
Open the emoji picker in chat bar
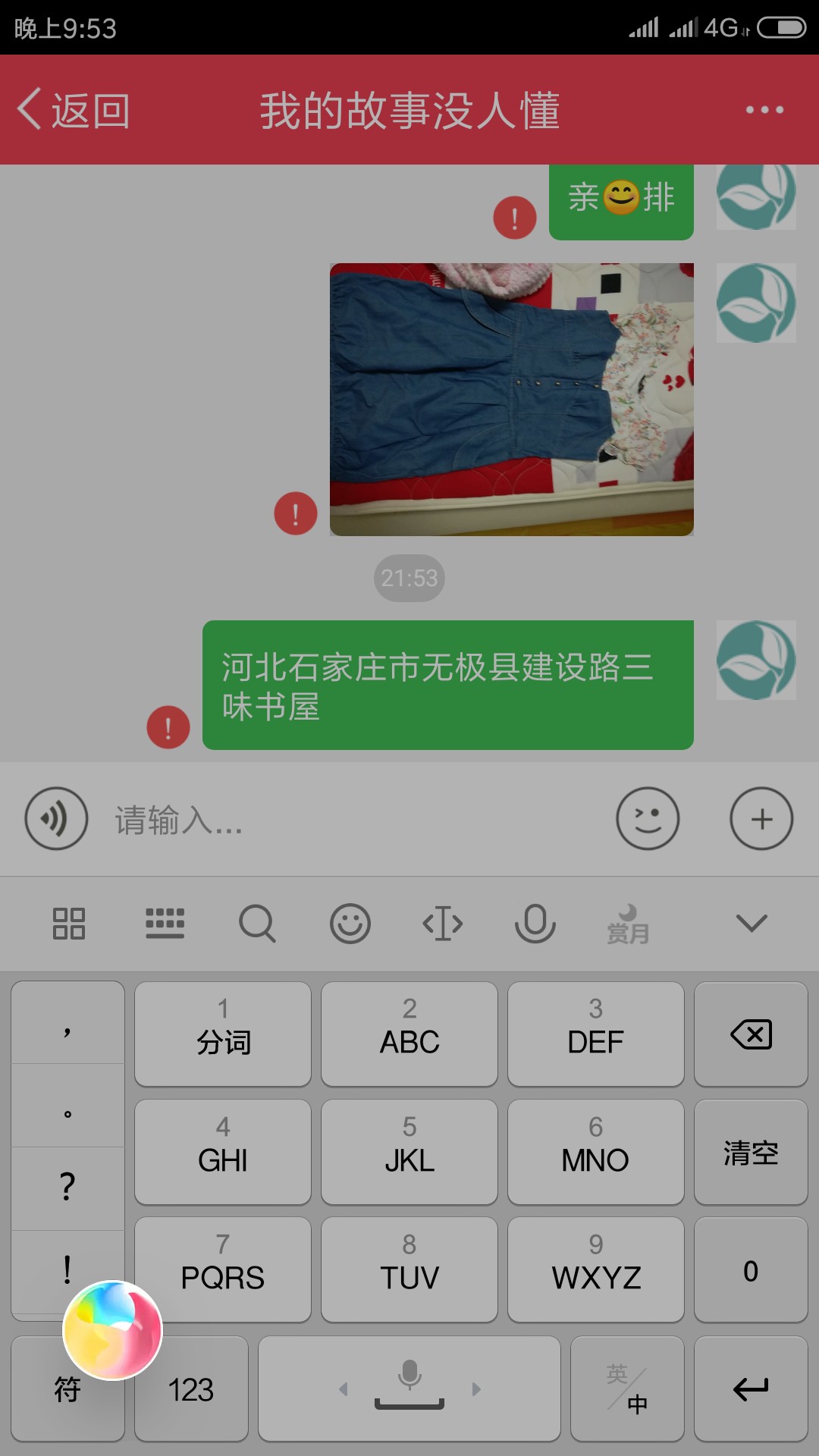click(648, 819)
